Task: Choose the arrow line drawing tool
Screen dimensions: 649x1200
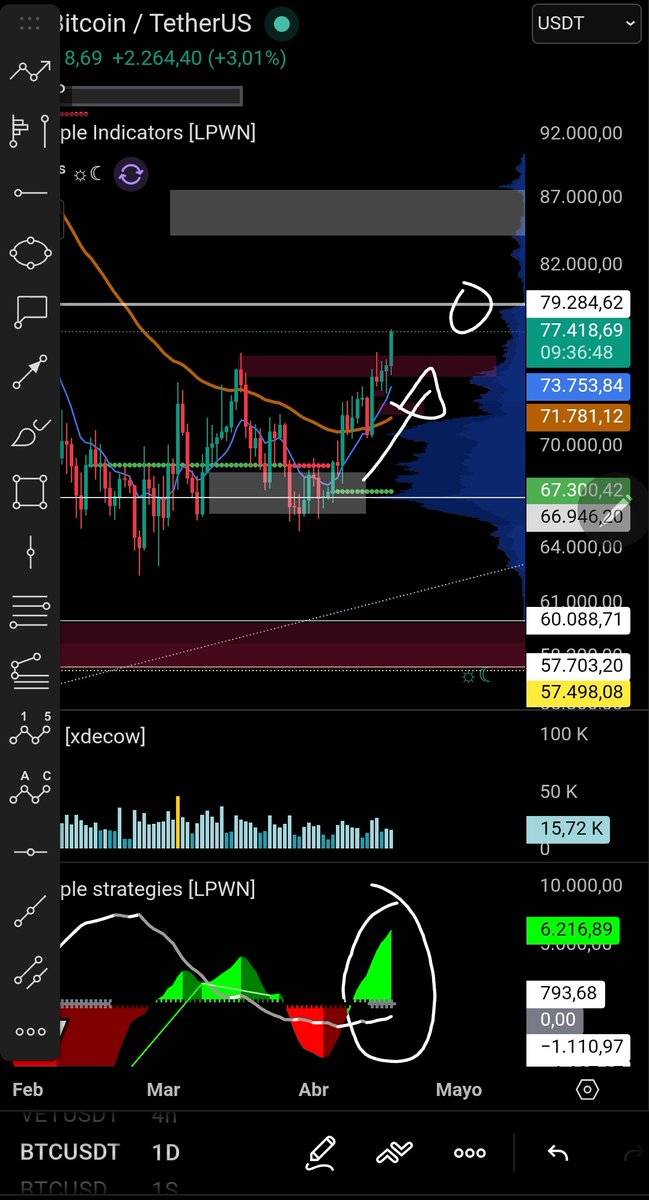Action: 30,373
